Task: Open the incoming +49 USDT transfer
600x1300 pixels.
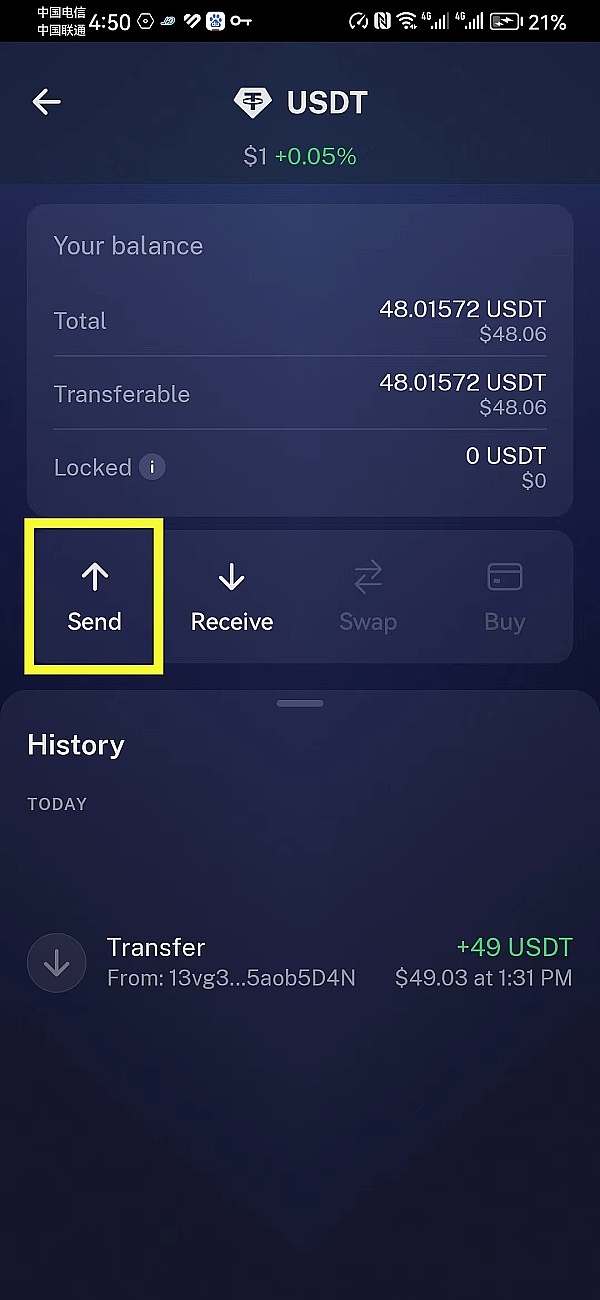Action: (x=300, y=962)
